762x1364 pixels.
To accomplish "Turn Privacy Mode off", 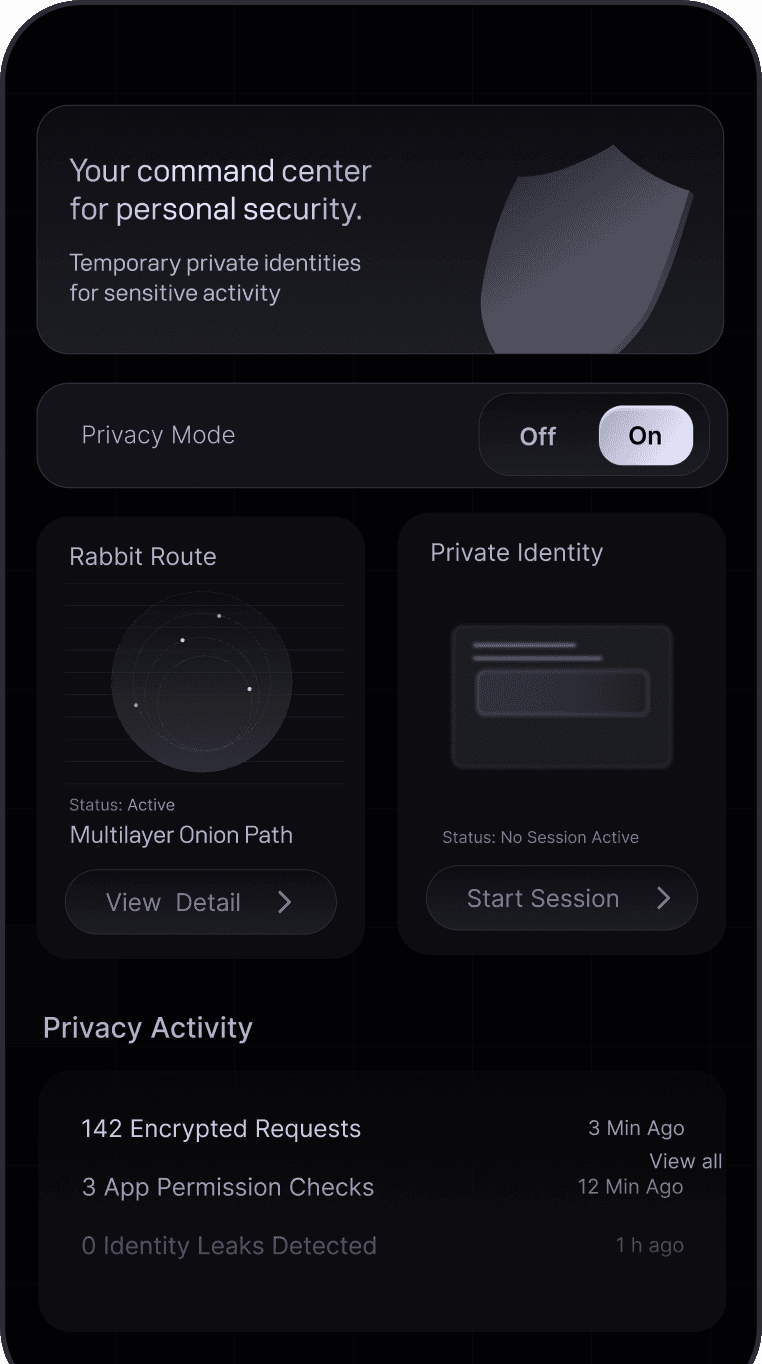I will click(538, 435).
